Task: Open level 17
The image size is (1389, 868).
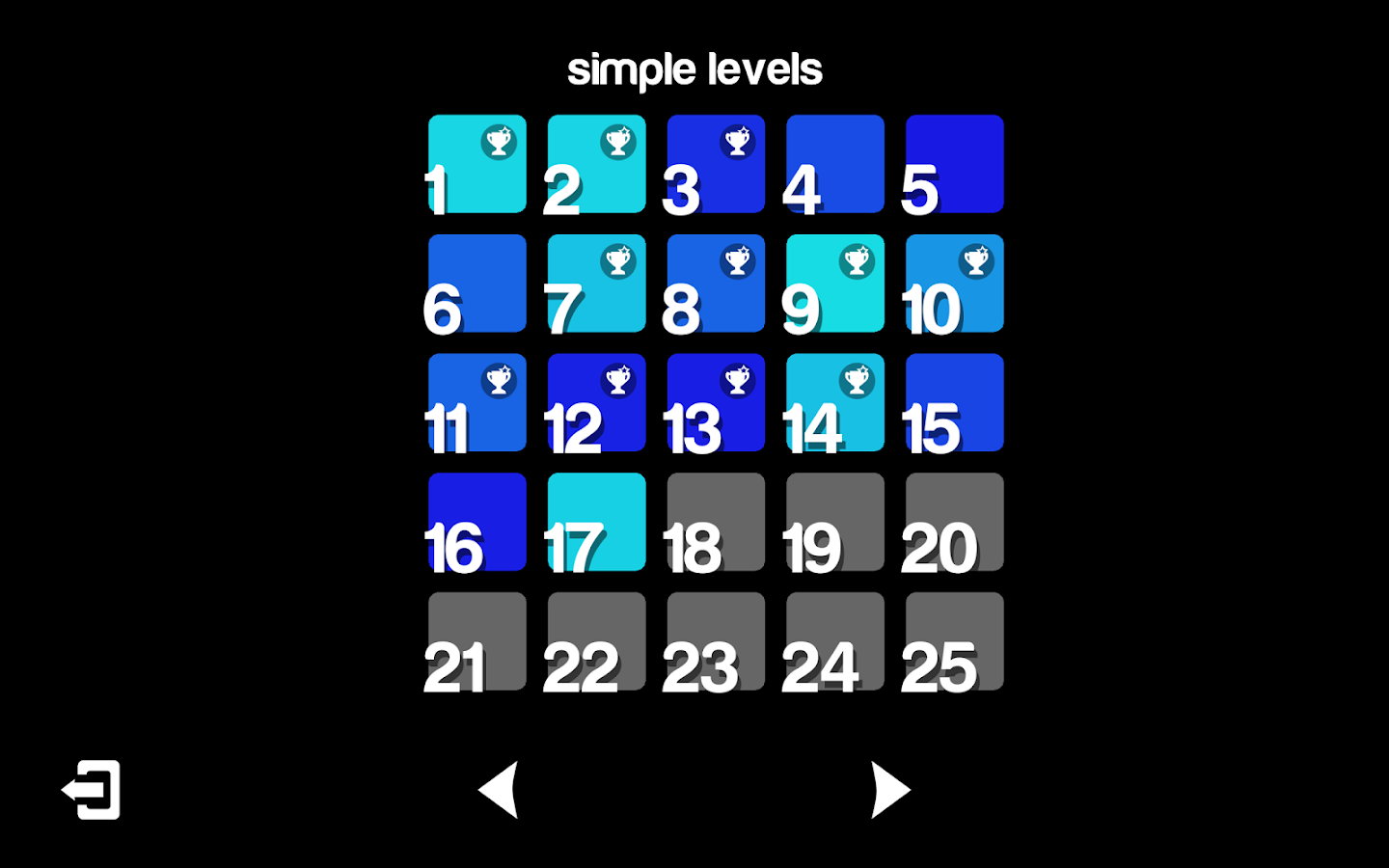Action: (596, 522)
